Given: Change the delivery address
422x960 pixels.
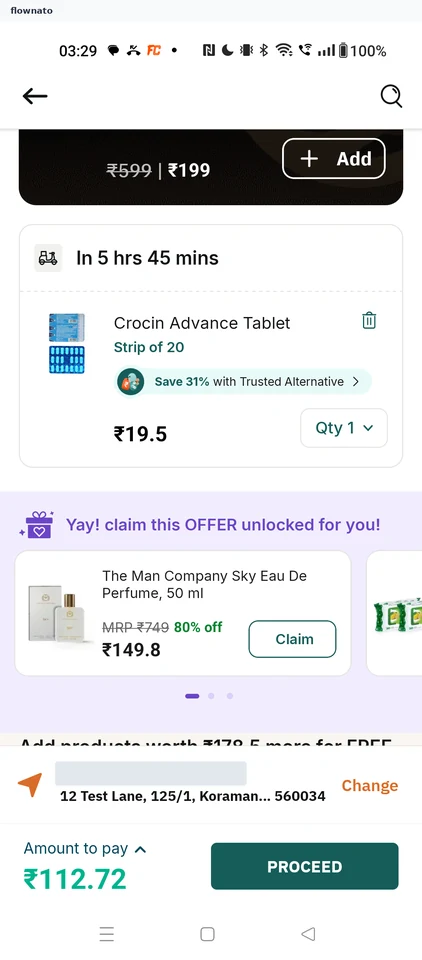Looking at the screenshot, I should [x=369, y=786].
